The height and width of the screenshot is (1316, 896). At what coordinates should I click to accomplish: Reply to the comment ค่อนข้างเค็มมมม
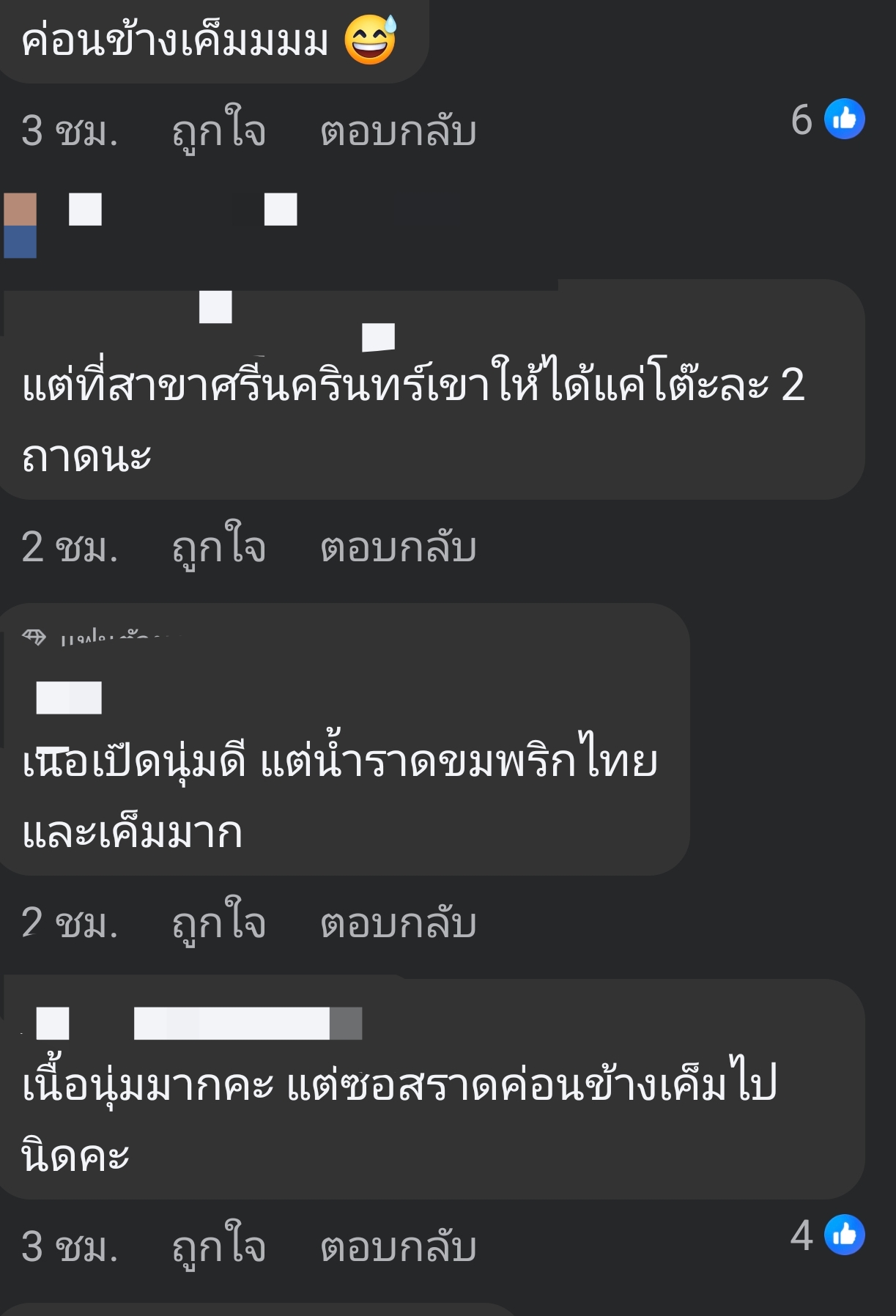398,132
